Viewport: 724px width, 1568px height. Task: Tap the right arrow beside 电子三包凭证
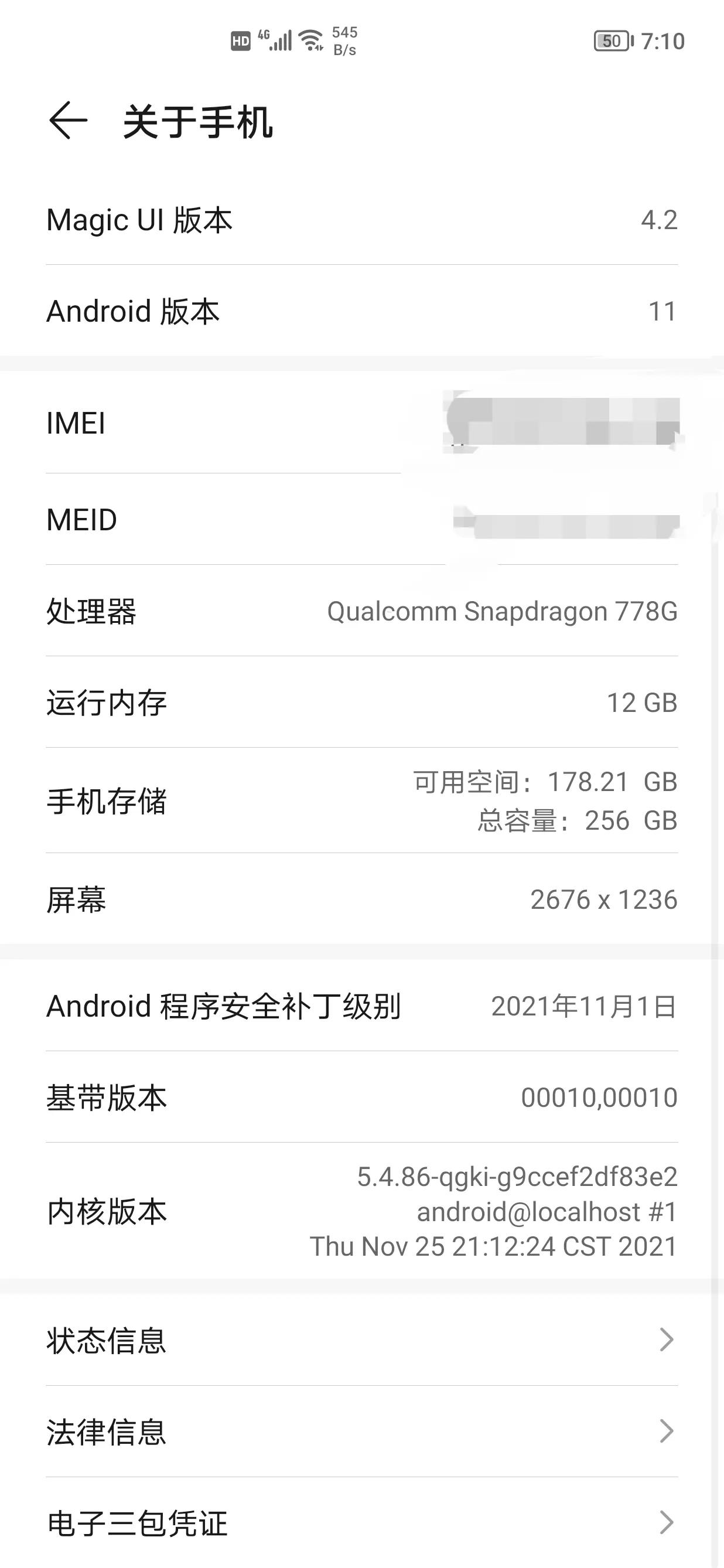click(668, 1523)
